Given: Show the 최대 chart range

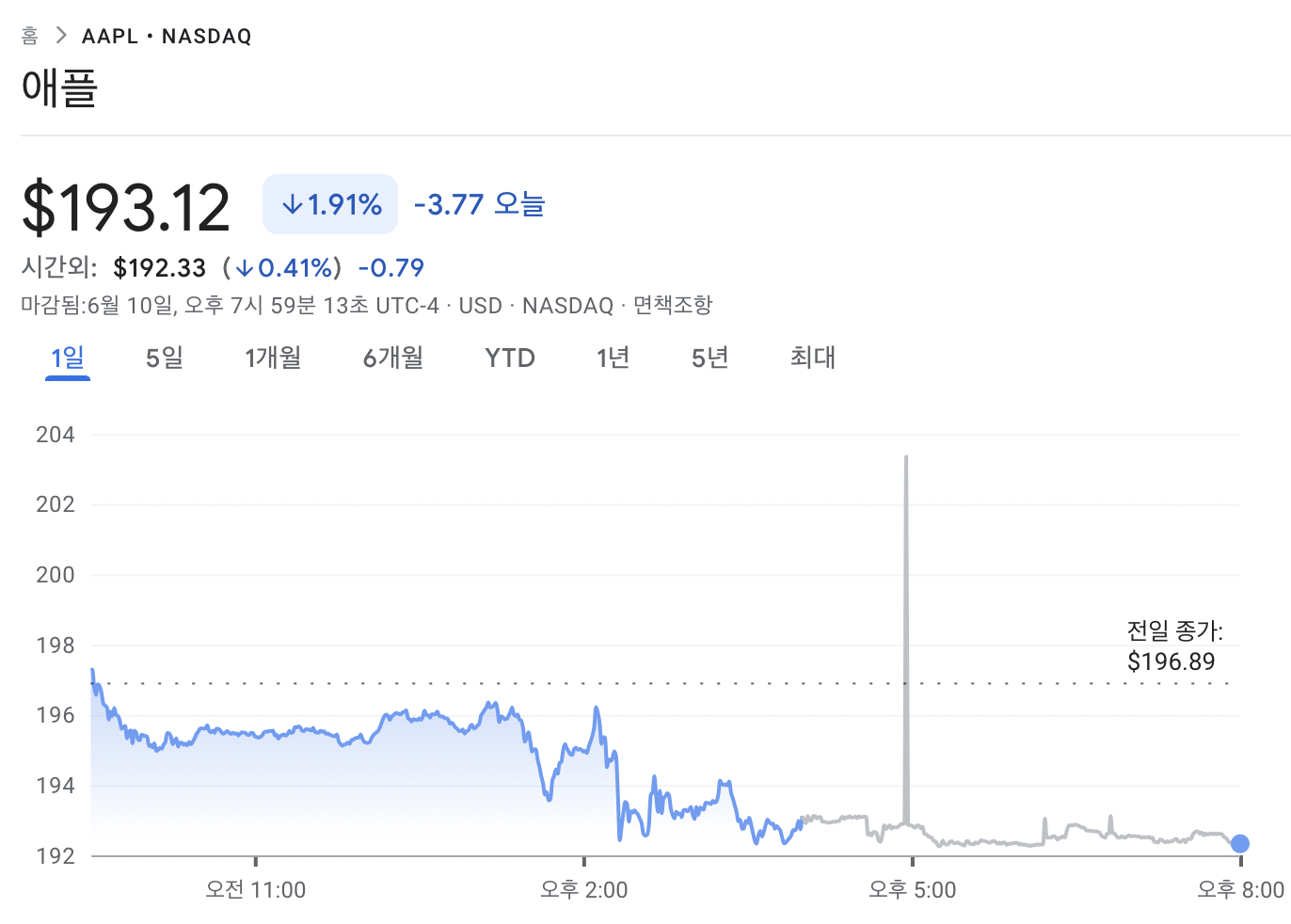Looking at the screenshot, I should 813,358.
